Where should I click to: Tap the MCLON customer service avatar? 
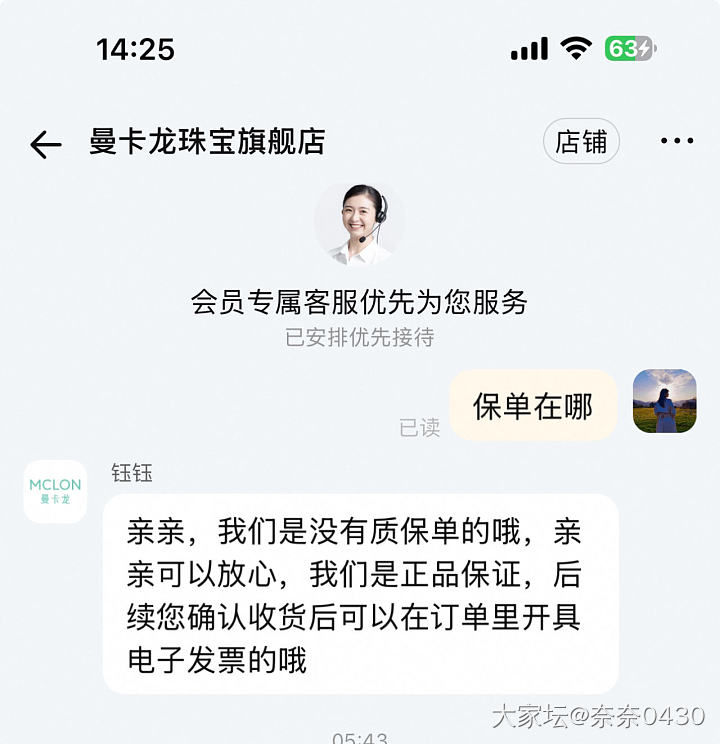tap(55, 491)
